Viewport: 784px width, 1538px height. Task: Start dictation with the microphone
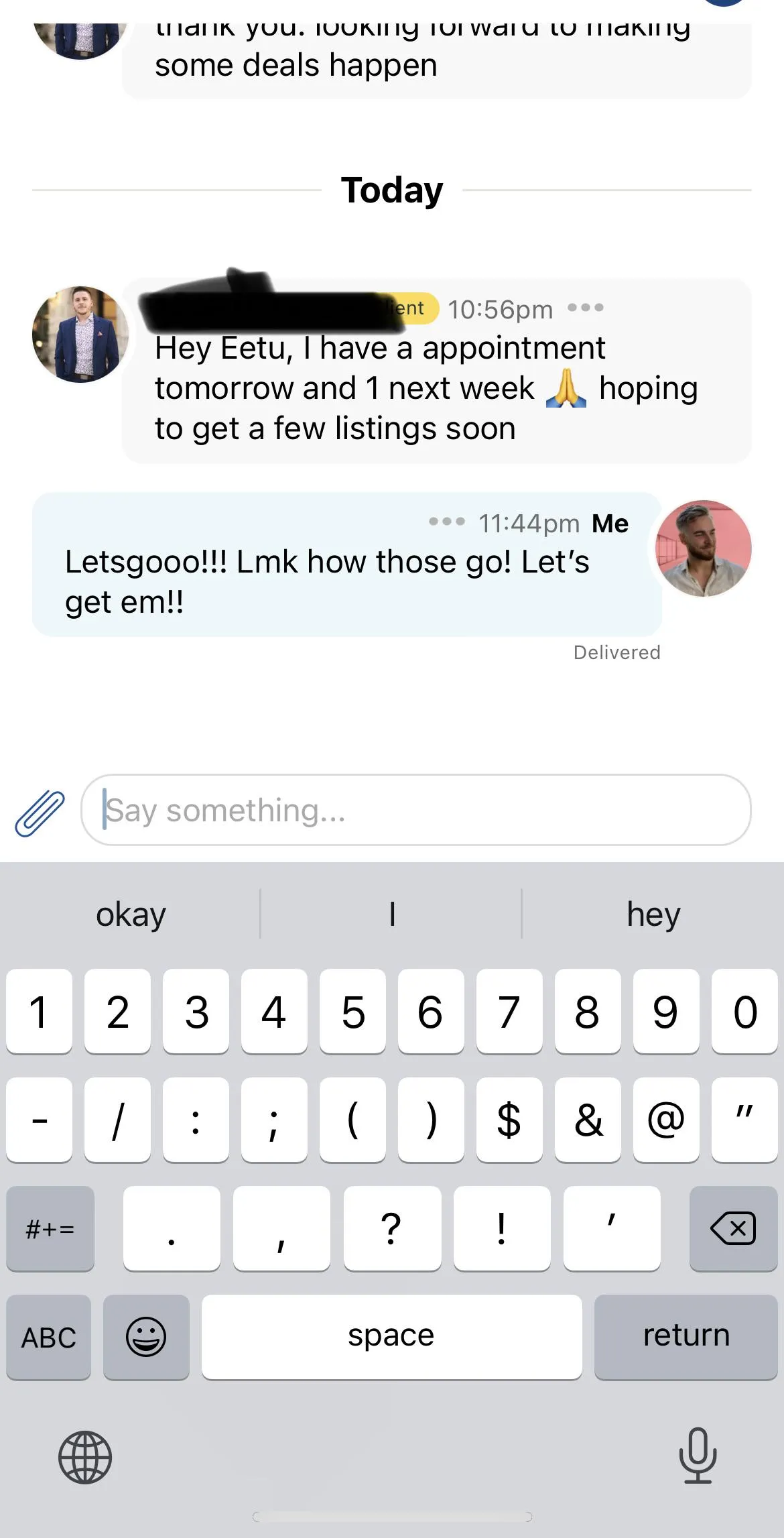(x=698, y=1455)
